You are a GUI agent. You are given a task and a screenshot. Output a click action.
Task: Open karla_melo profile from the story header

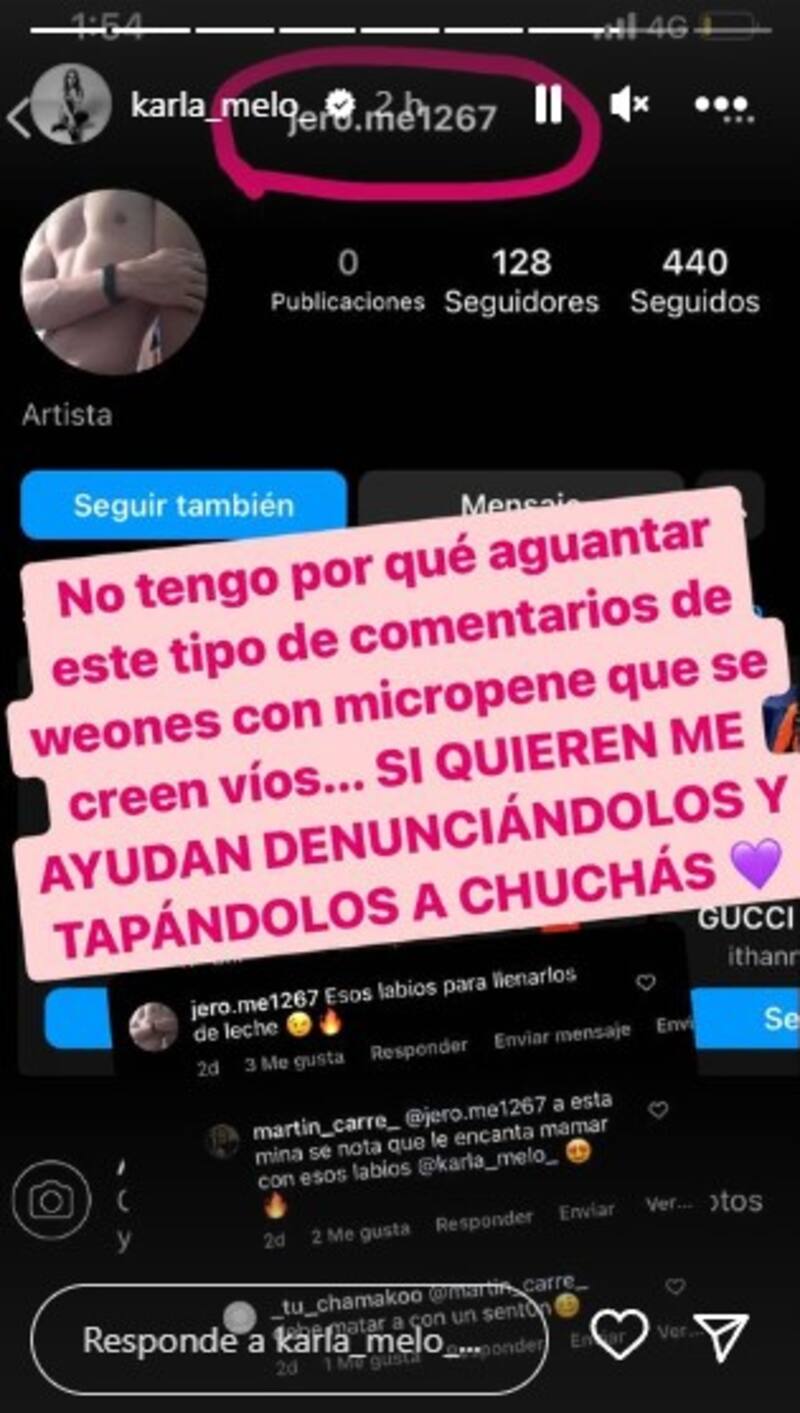click(214, 104)
